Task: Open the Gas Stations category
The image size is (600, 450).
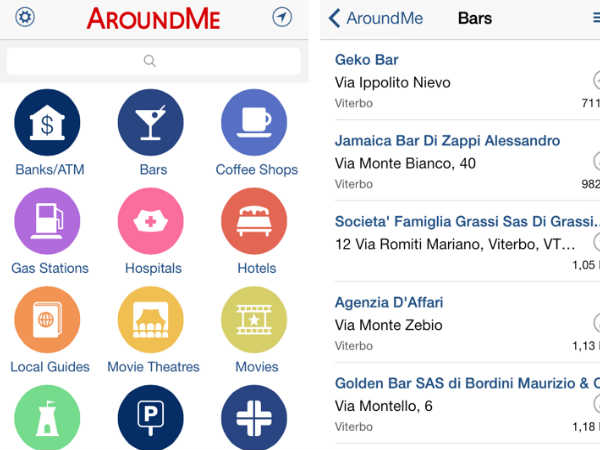Action: 48,220
